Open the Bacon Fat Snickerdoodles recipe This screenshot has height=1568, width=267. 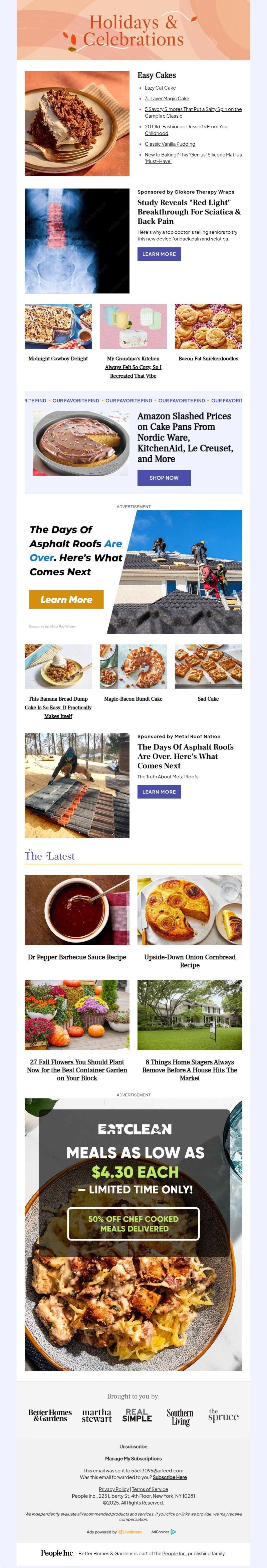pyautogui.click(x=208, y=359)
